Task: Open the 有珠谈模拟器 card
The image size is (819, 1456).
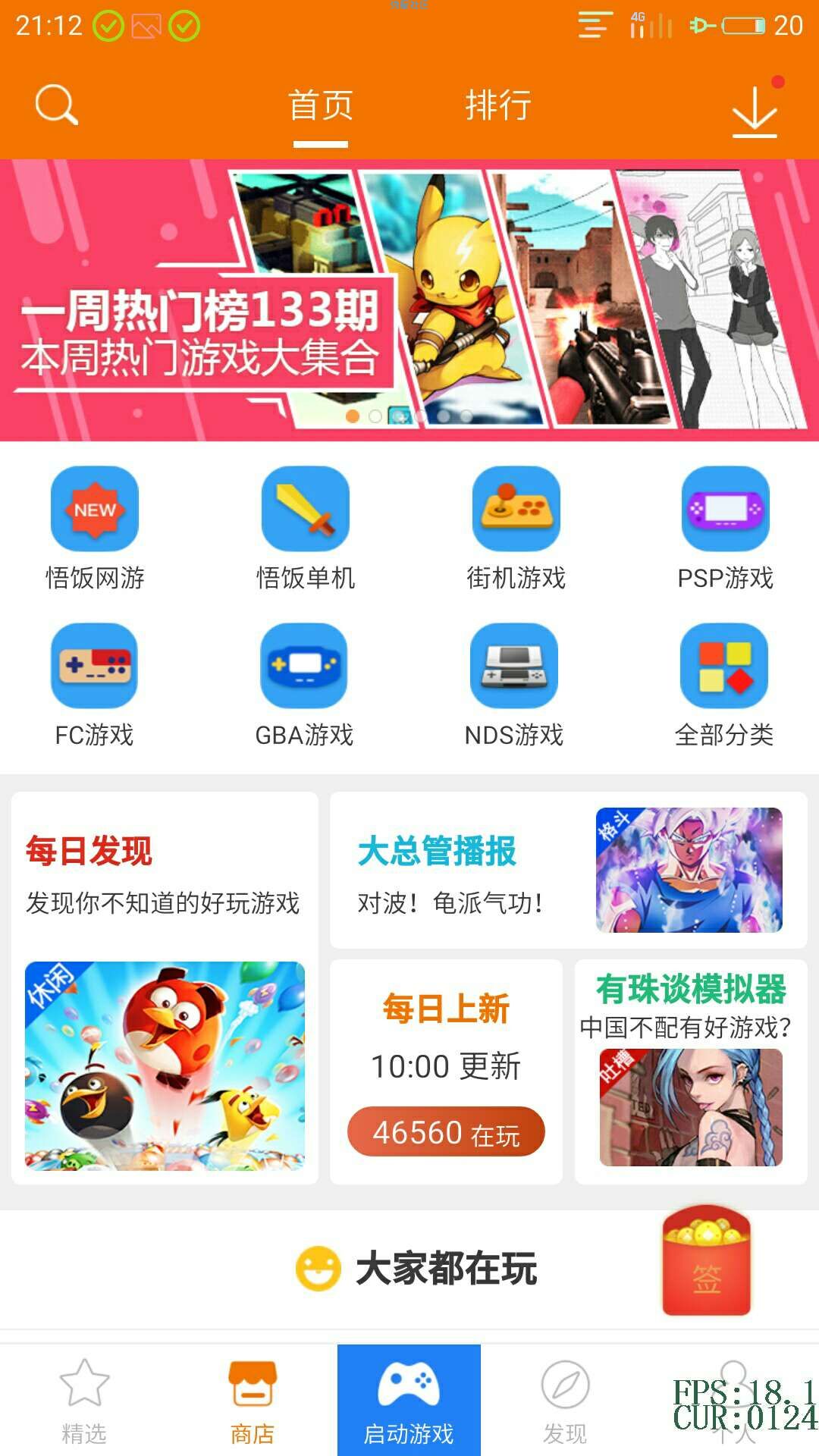Action: tap(691, 1071)
